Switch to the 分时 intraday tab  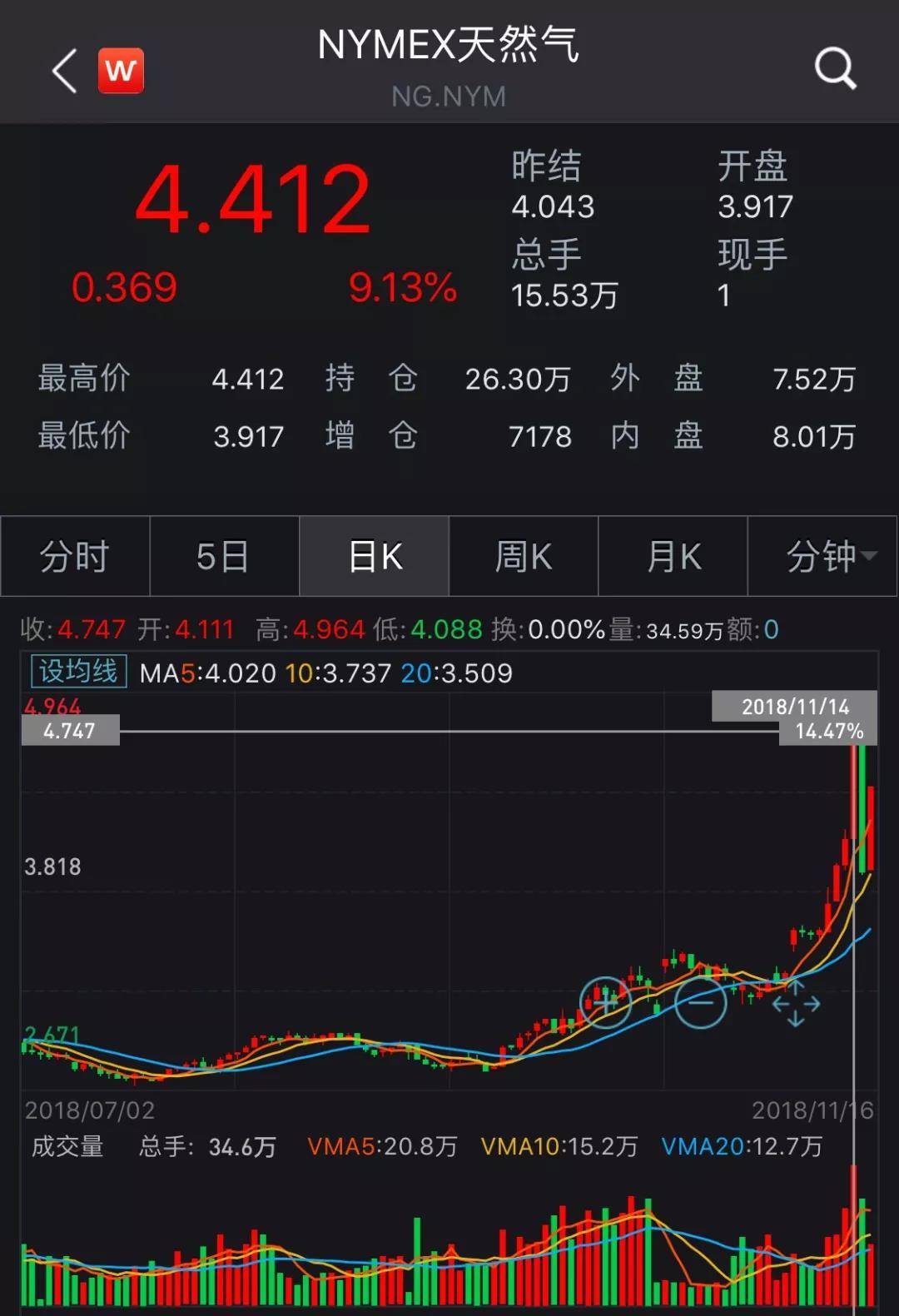[73, 556]
